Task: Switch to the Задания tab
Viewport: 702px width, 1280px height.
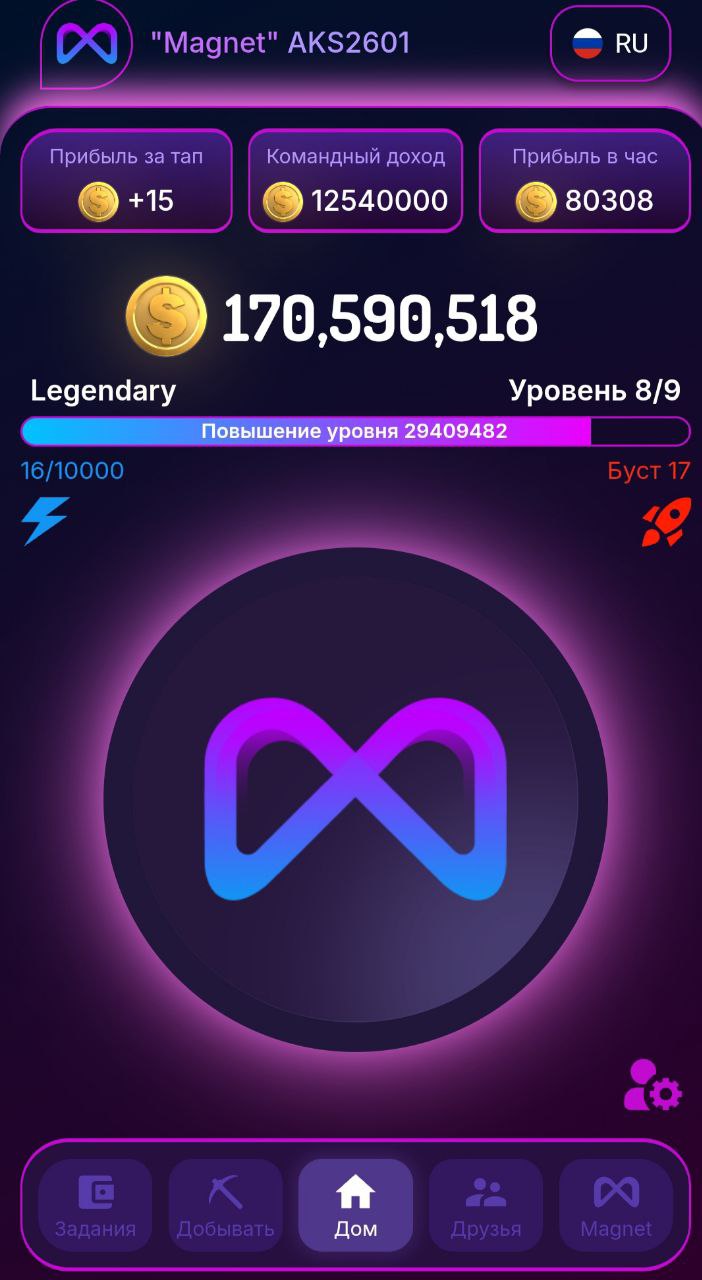Action: point(96,1205)
